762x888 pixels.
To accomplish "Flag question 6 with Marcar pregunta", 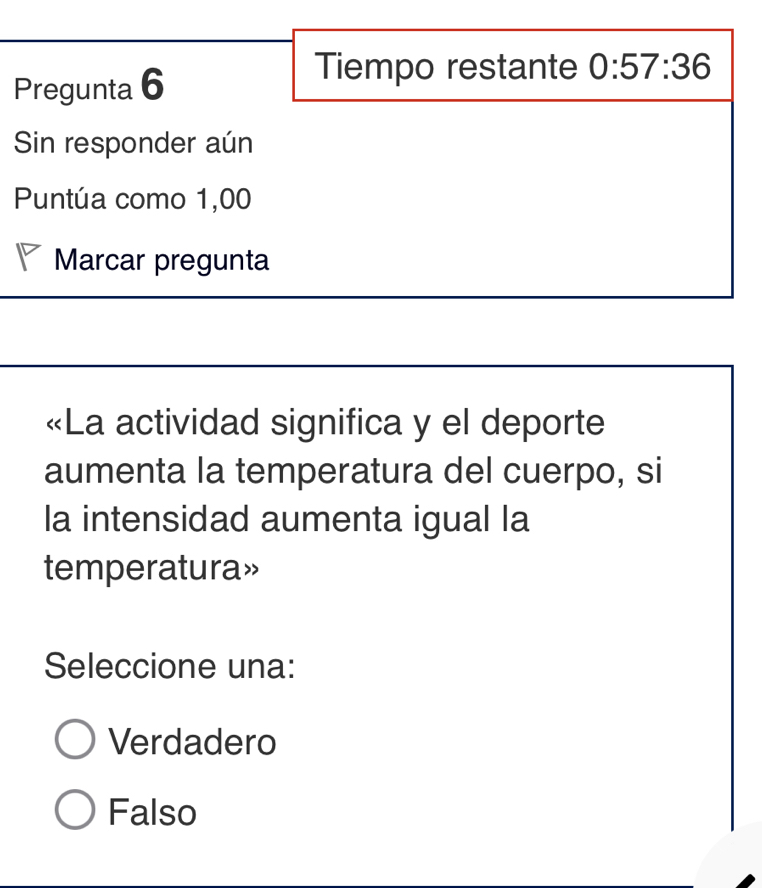I will point(160,261).
